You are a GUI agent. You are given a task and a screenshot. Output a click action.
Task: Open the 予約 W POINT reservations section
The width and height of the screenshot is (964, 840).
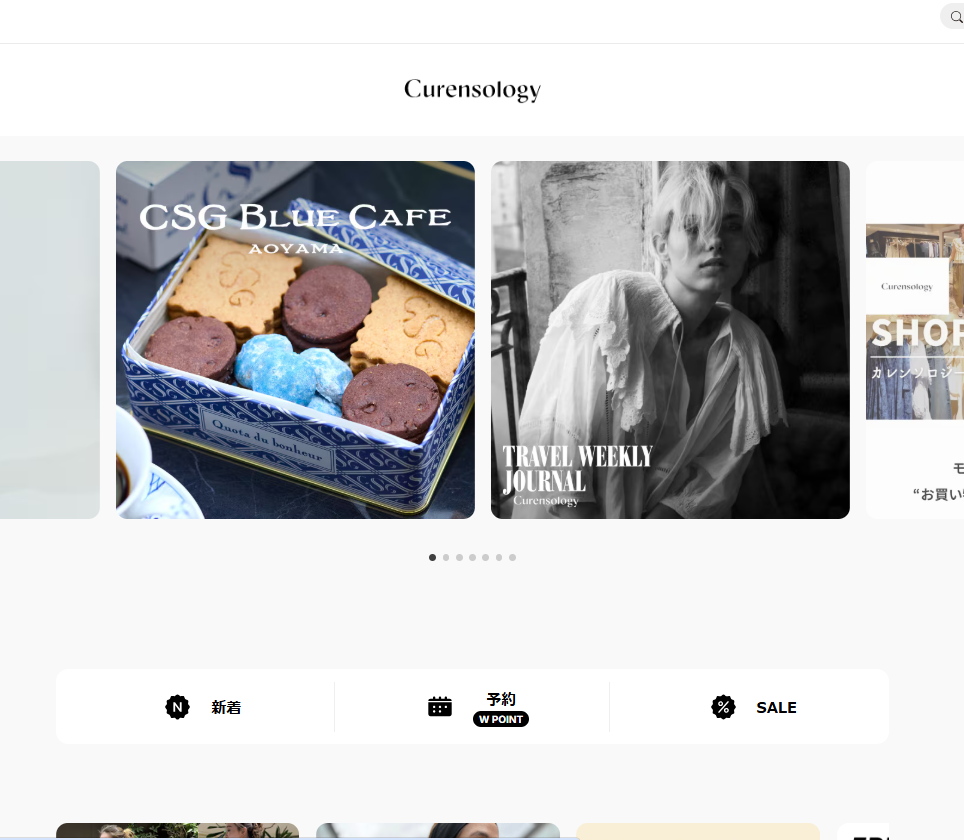point(477,707)
